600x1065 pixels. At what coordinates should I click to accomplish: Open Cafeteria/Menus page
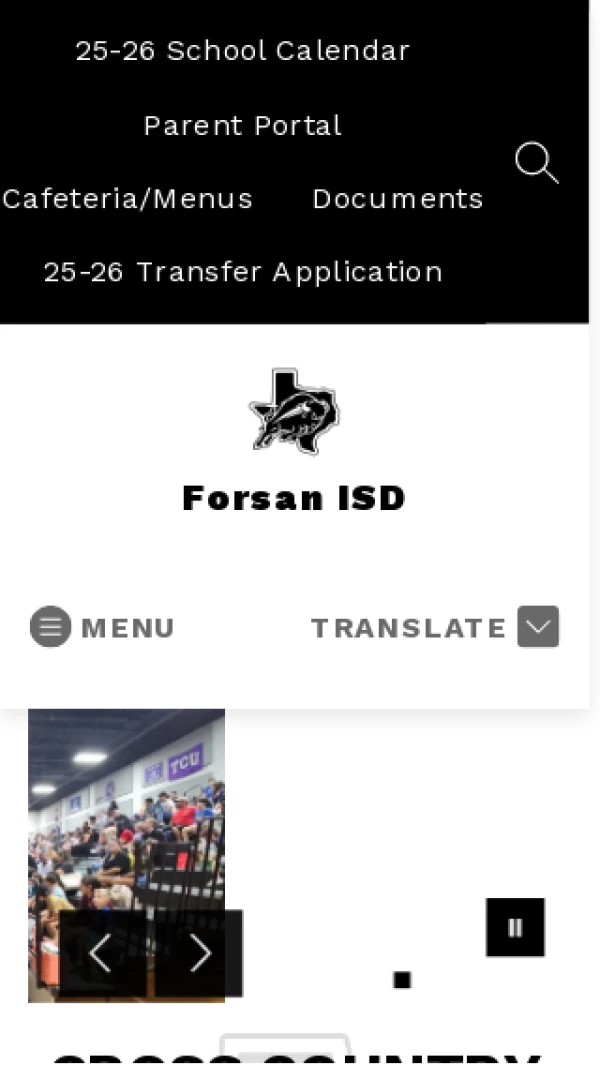[127, 199]
